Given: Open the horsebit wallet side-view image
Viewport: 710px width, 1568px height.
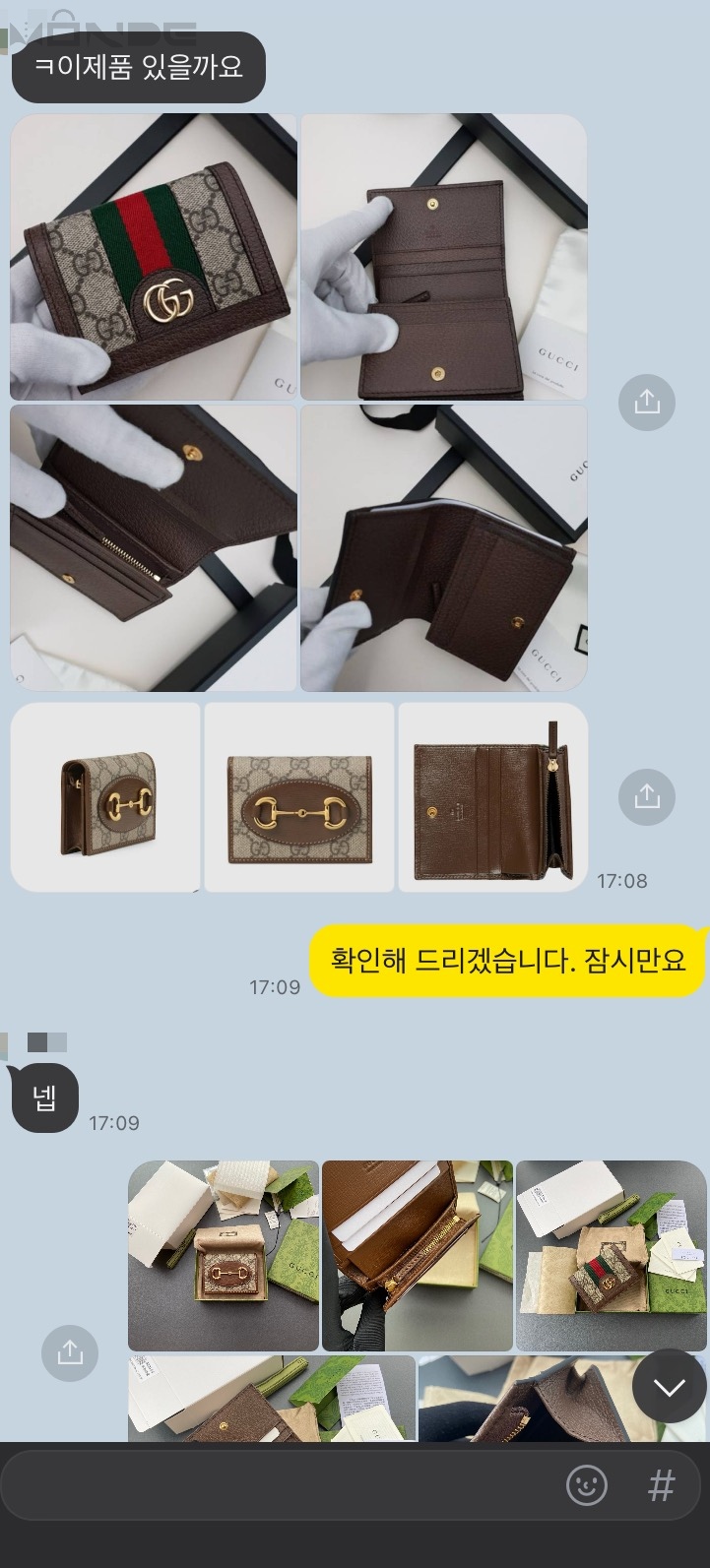Looking at the screenshot, I should click(x=105, y=797).
